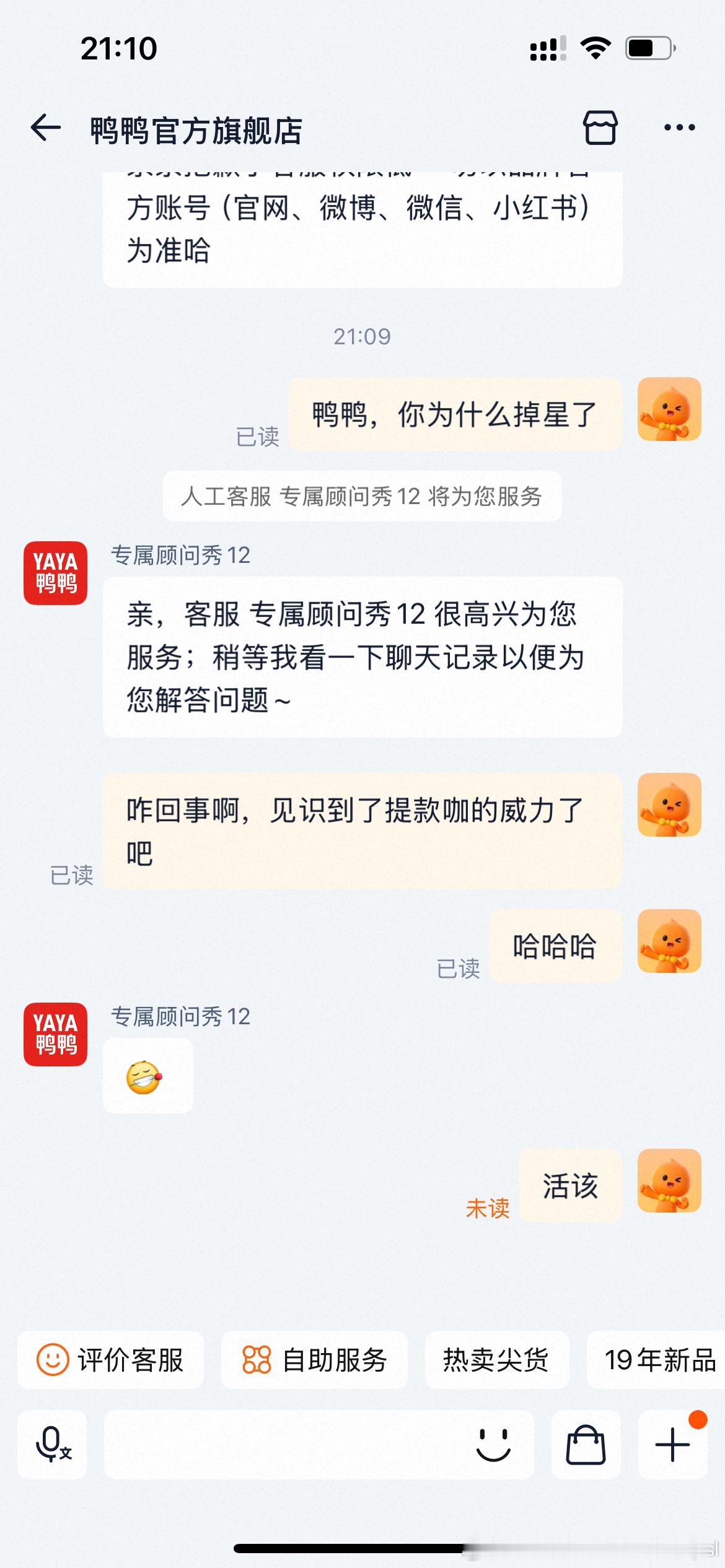Go back from the chat
Viewport: 725px width, 1568px height.
pyautogui.click(x=46, y=128)
